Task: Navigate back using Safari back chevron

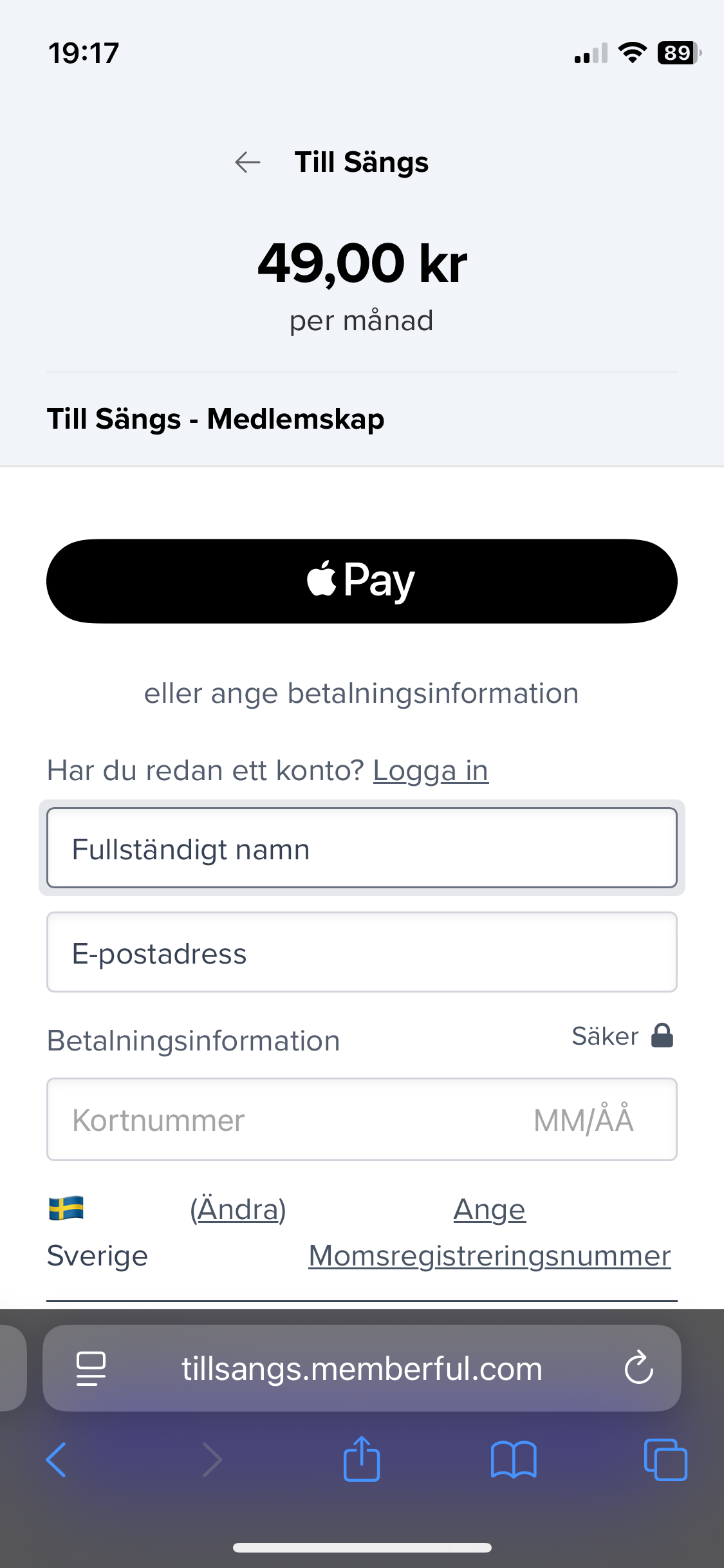Action: (56, 1460)
